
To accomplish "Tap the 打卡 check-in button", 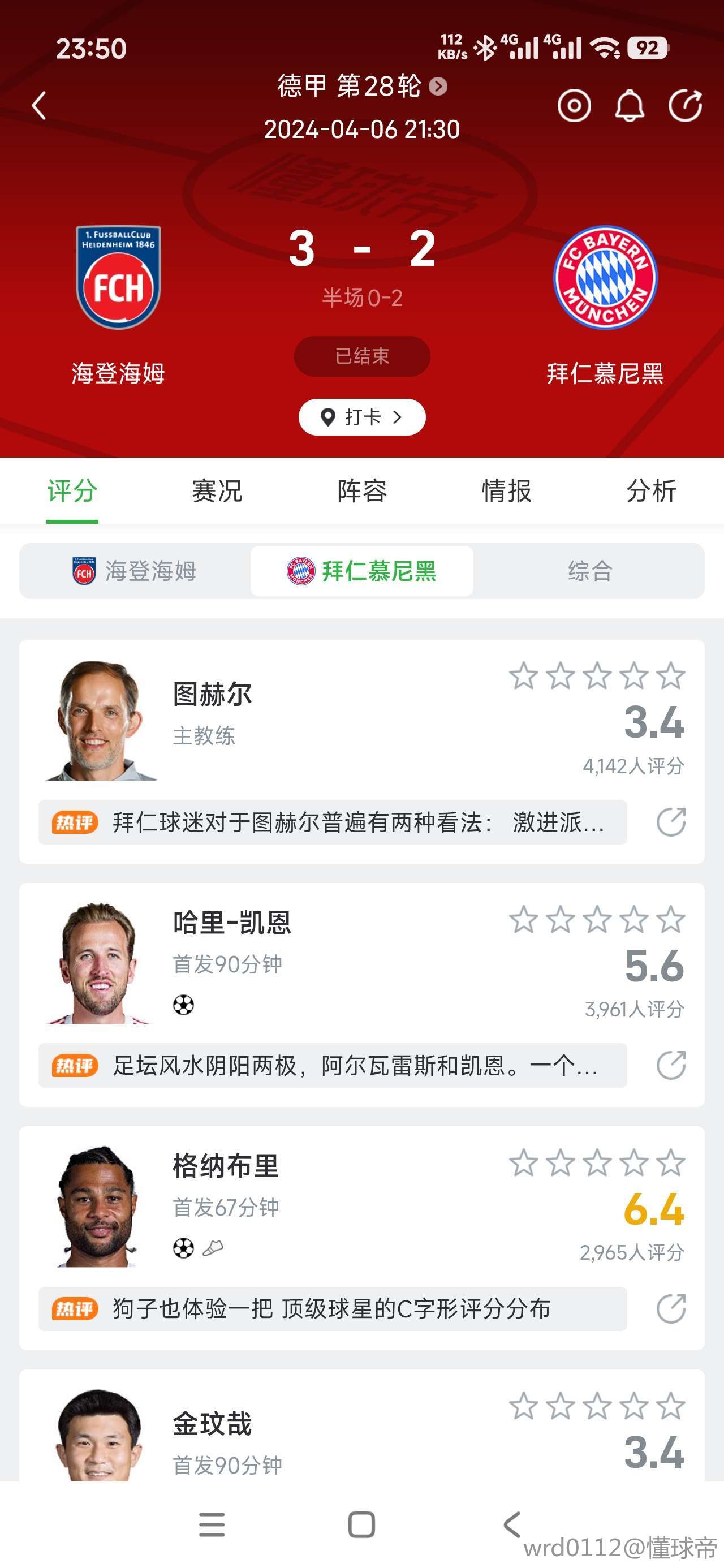I will (x=361, y=417).
